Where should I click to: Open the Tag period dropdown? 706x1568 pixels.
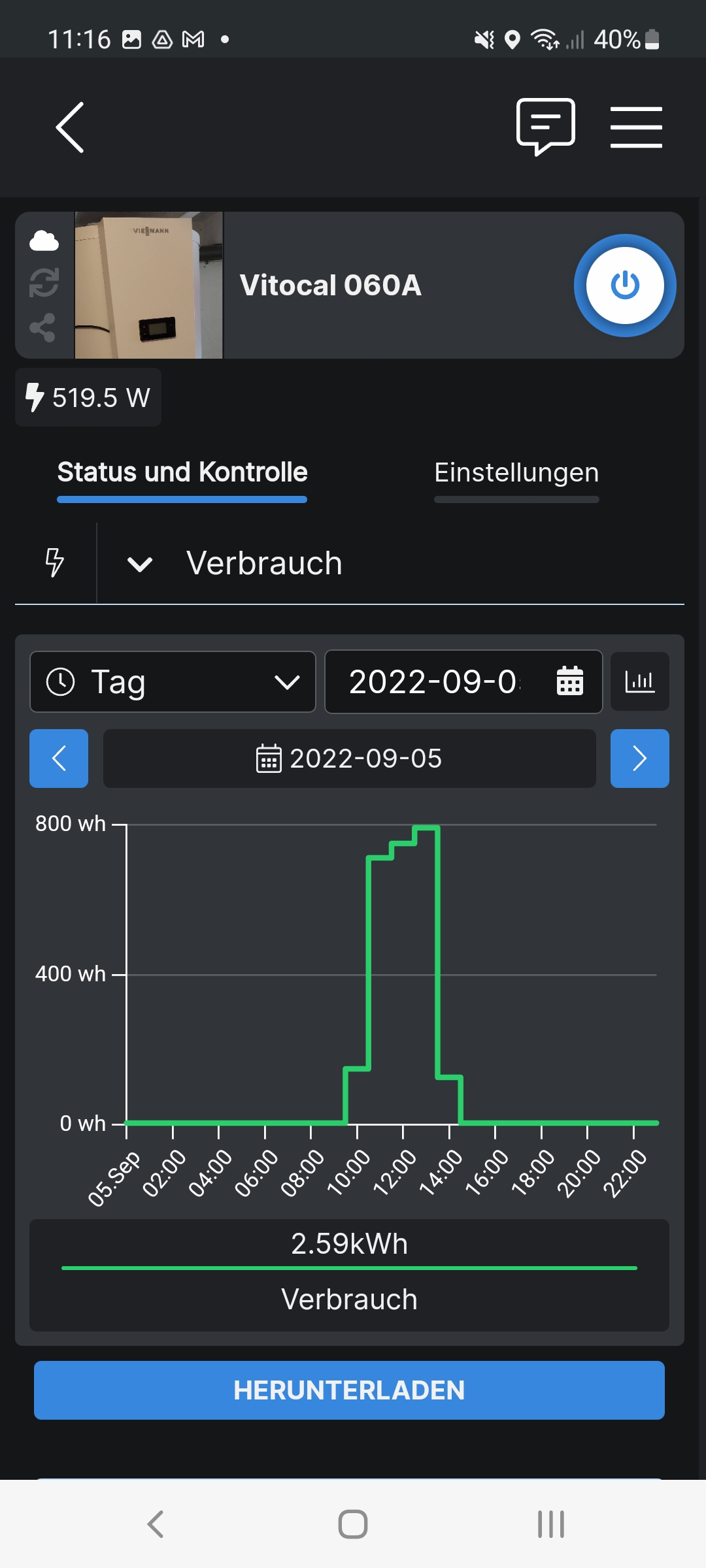click(173, 682)
